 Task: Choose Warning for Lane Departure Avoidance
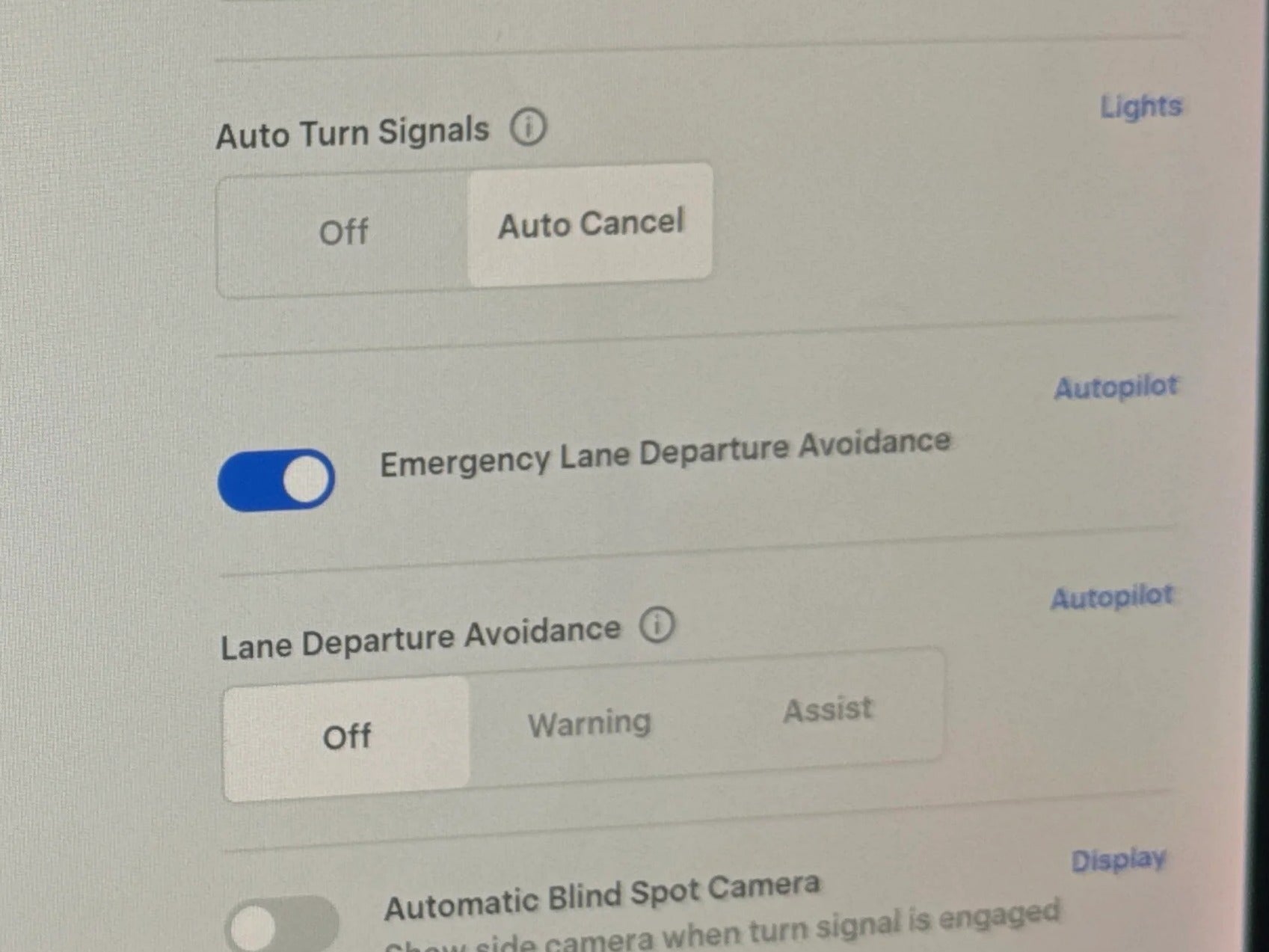pos(589,723)
